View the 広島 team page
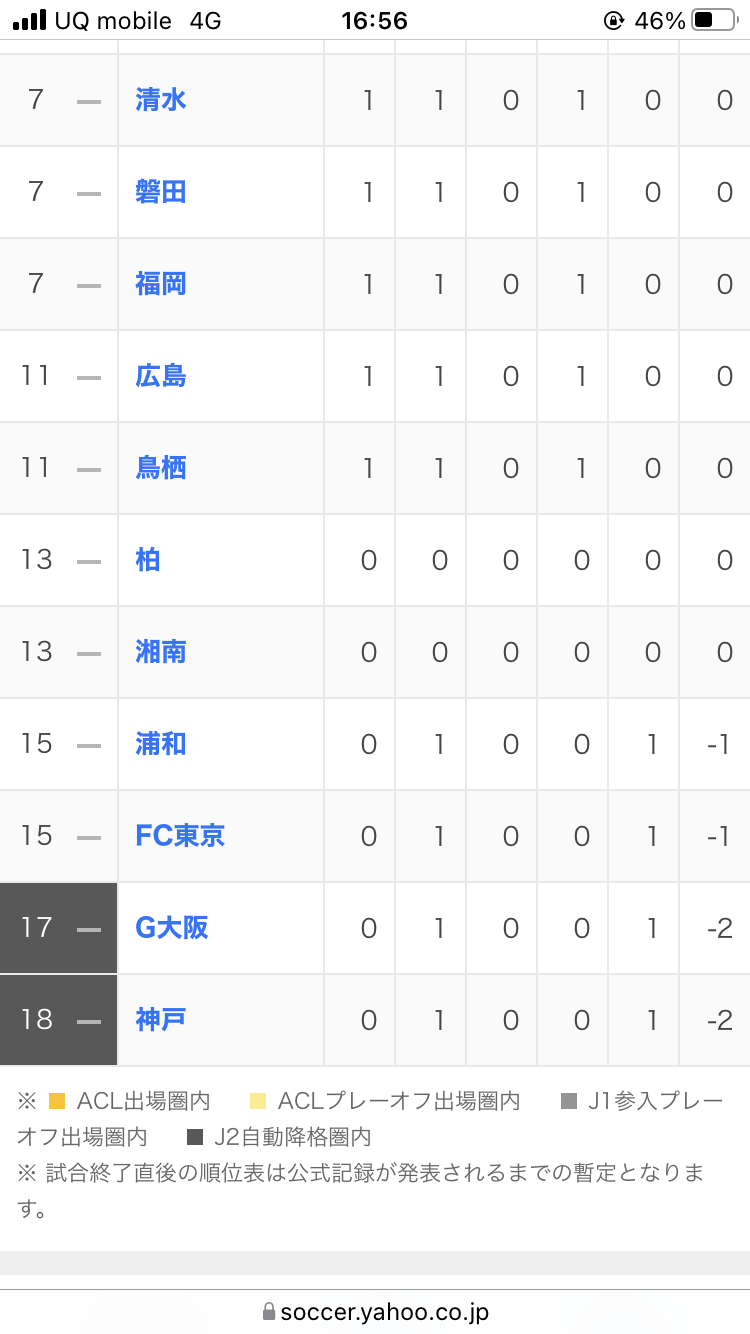Image resolution: width=750 pixels, height=1334 pixels. click(x=161, y=376)
